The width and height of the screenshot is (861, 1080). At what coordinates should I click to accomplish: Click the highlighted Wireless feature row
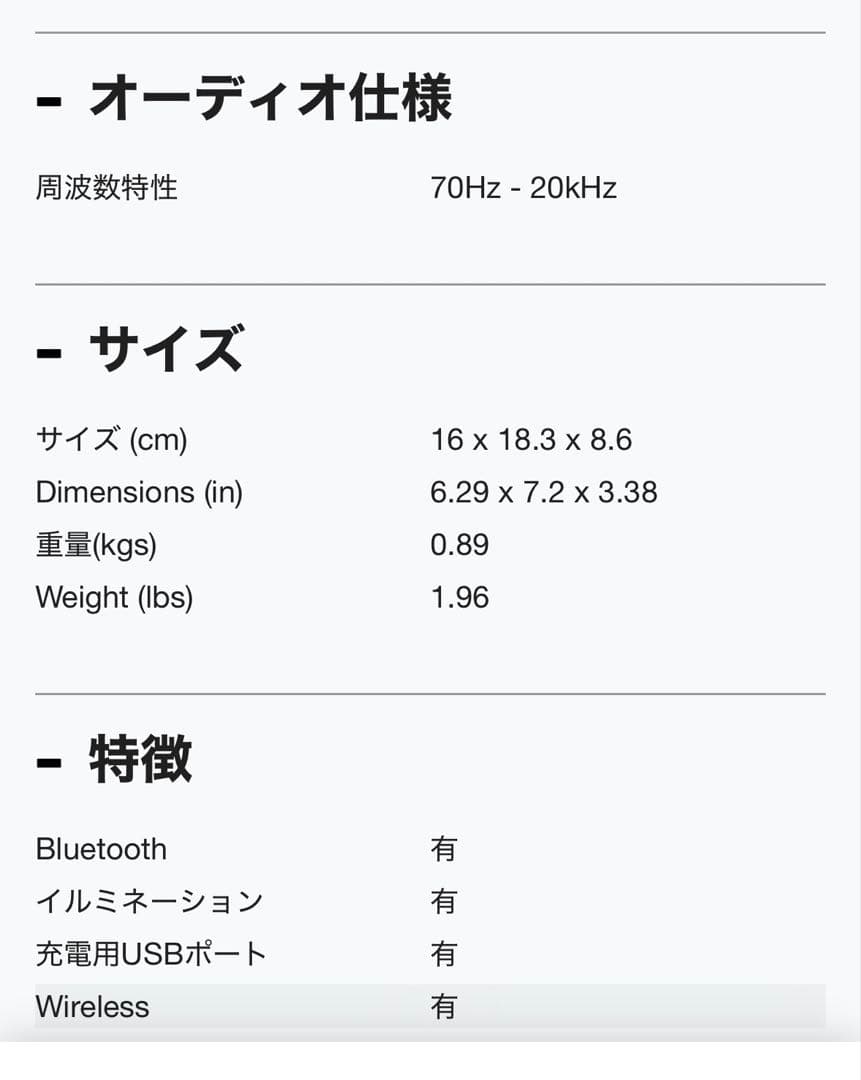[x=91, y=1007]
